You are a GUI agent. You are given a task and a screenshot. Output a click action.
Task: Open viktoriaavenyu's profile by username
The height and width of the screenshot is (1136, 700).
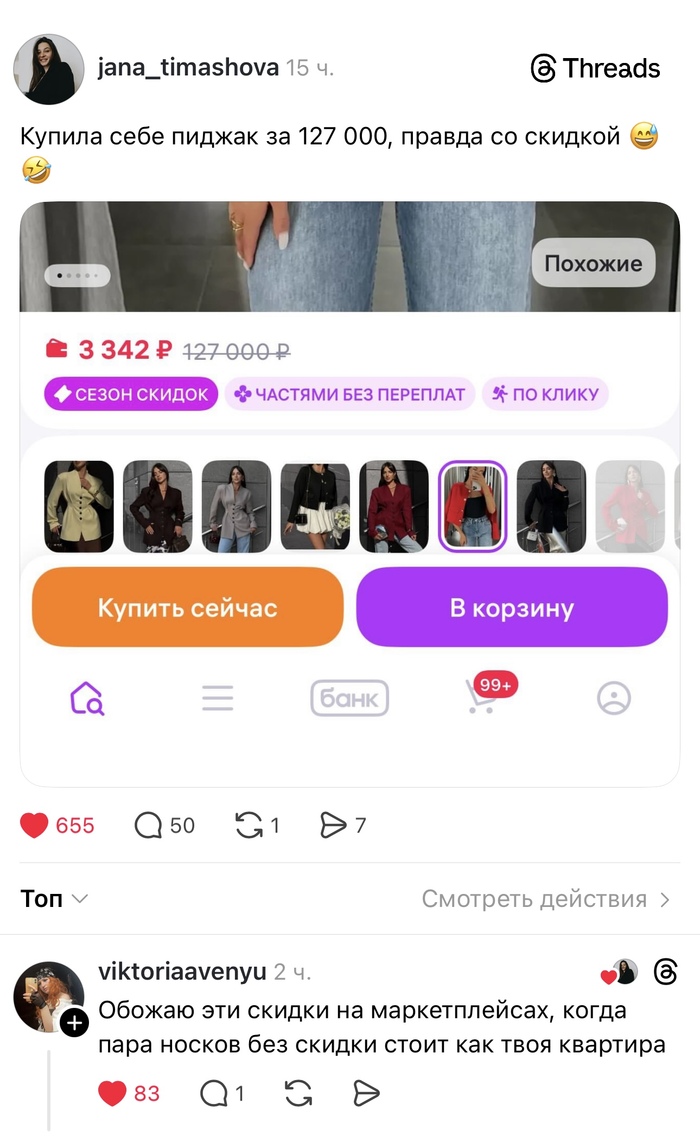[183, 971]
